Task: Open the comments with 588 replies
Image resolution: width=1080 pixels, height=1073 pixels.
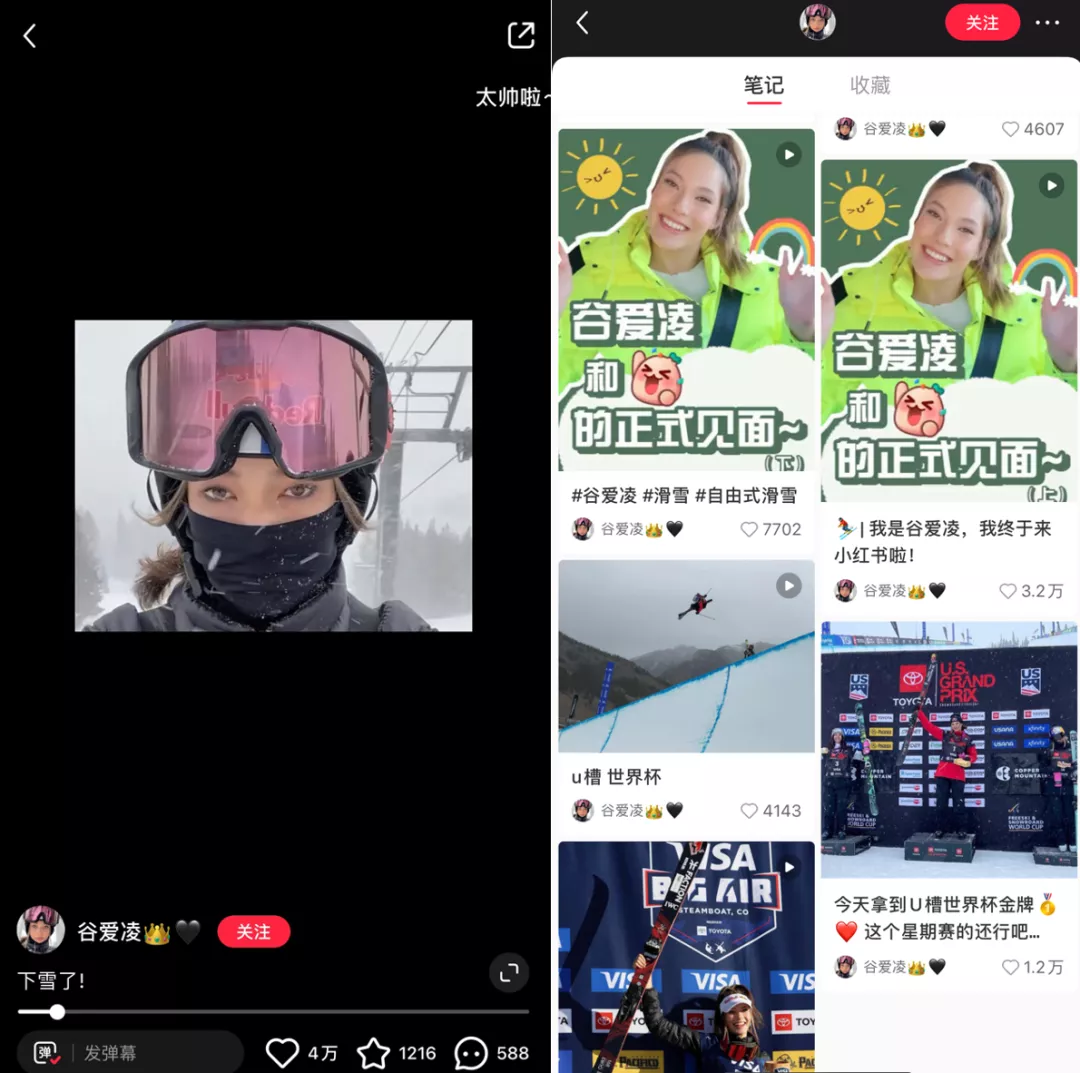Action: [x=471, y=1052]
